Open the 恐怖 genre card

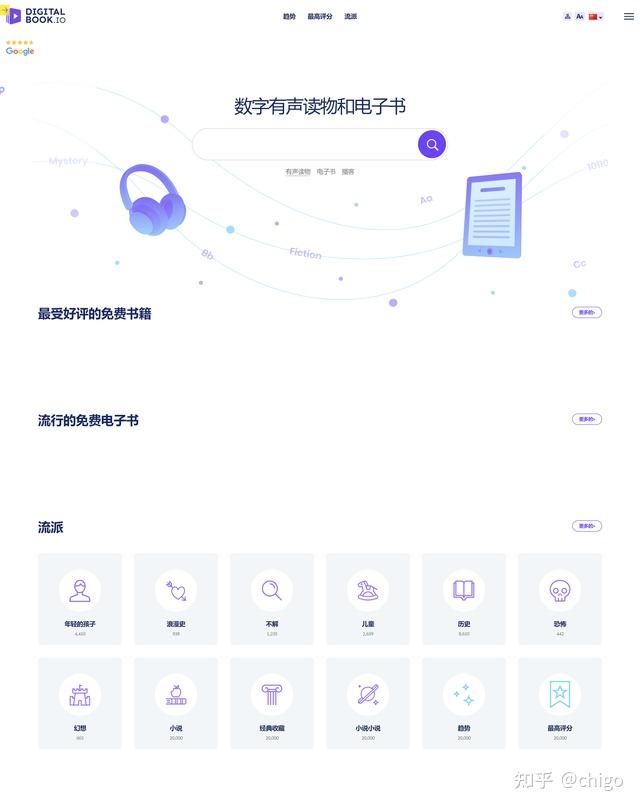560,598
